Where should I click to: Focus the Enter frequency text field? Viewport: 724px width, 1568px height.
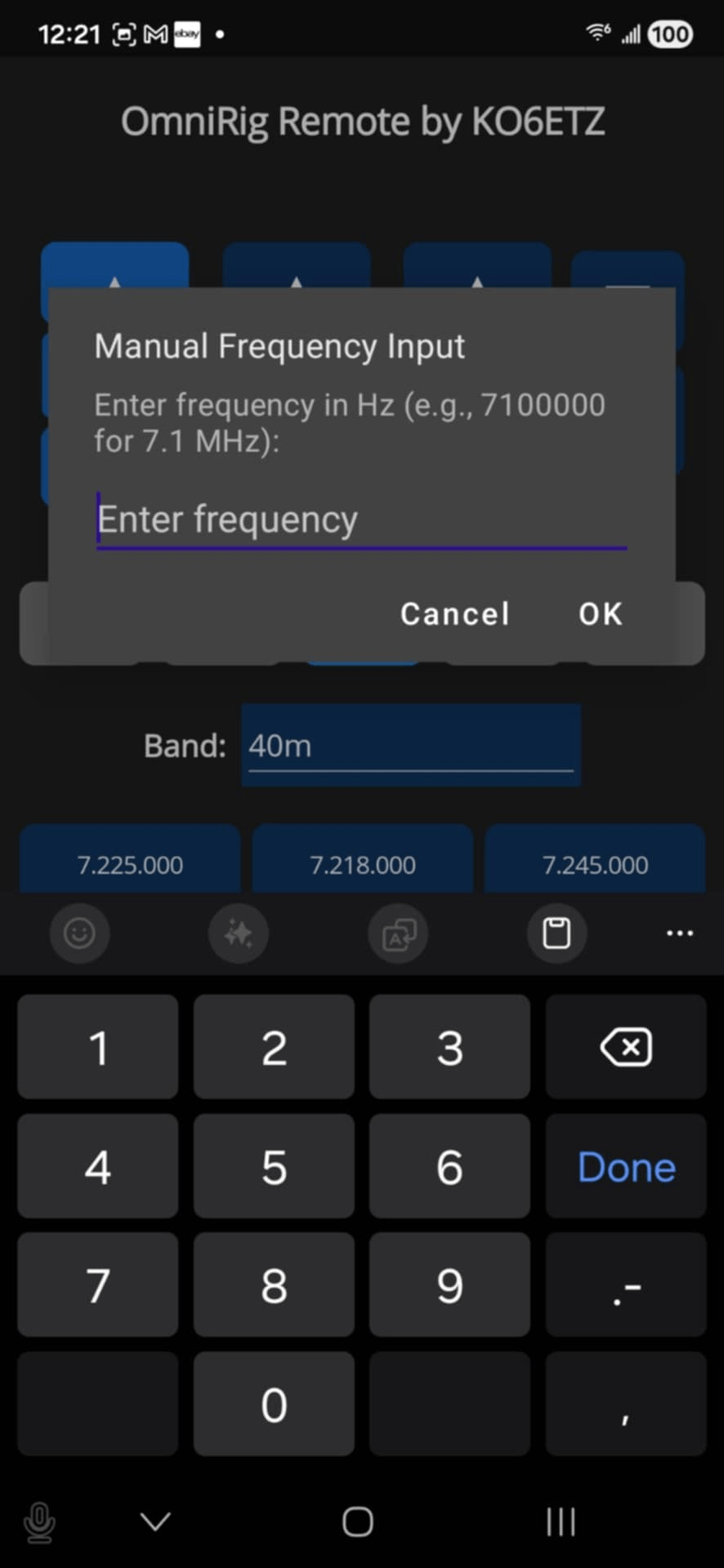[361, 520]
